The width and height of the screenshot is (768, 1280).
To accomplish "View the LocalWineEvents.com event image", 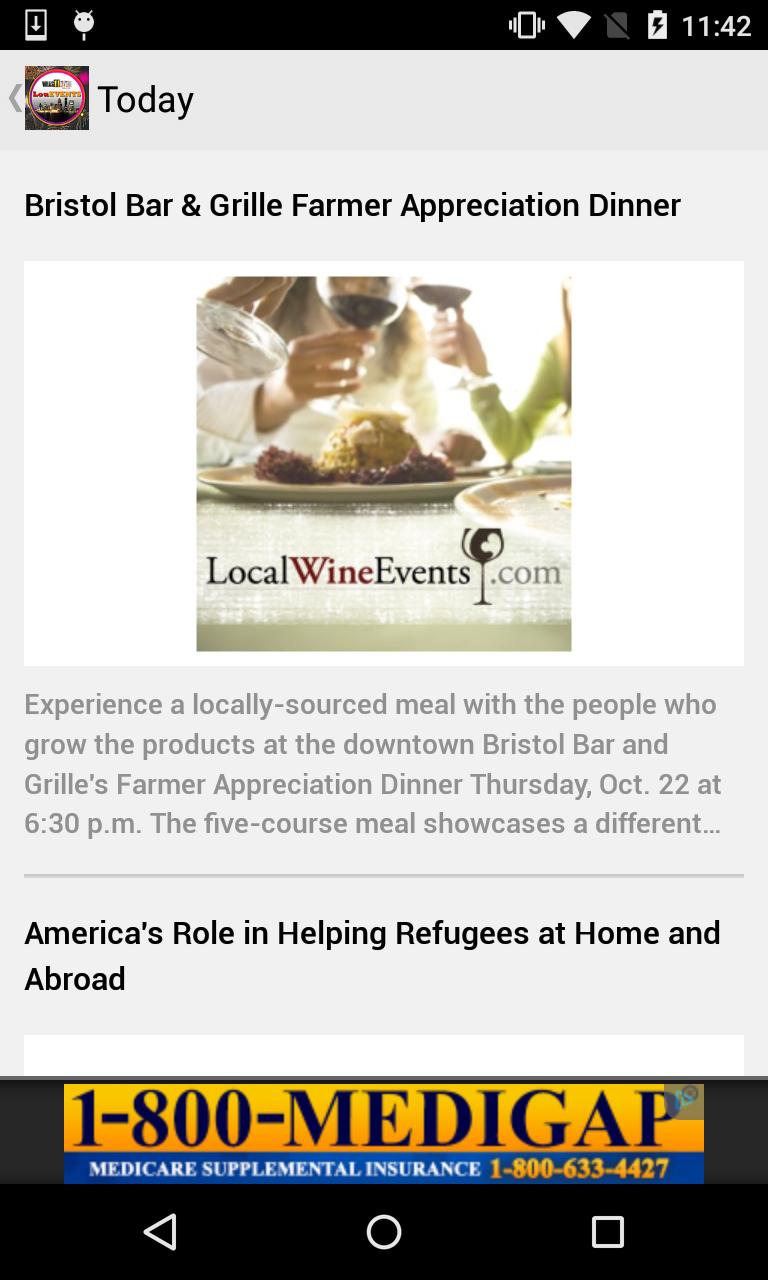I will click(383, 462).
